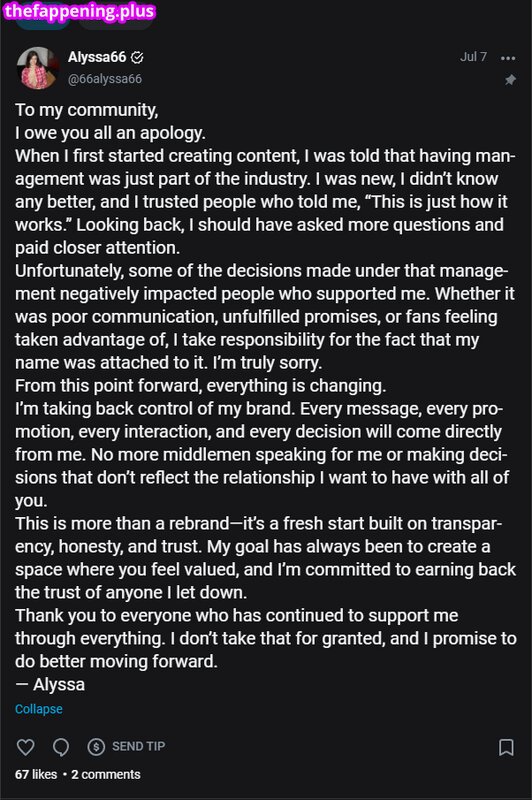532x800 pixels.
Task: Bookmark this post
Action: pyautogui.click(x=506, y=747)
